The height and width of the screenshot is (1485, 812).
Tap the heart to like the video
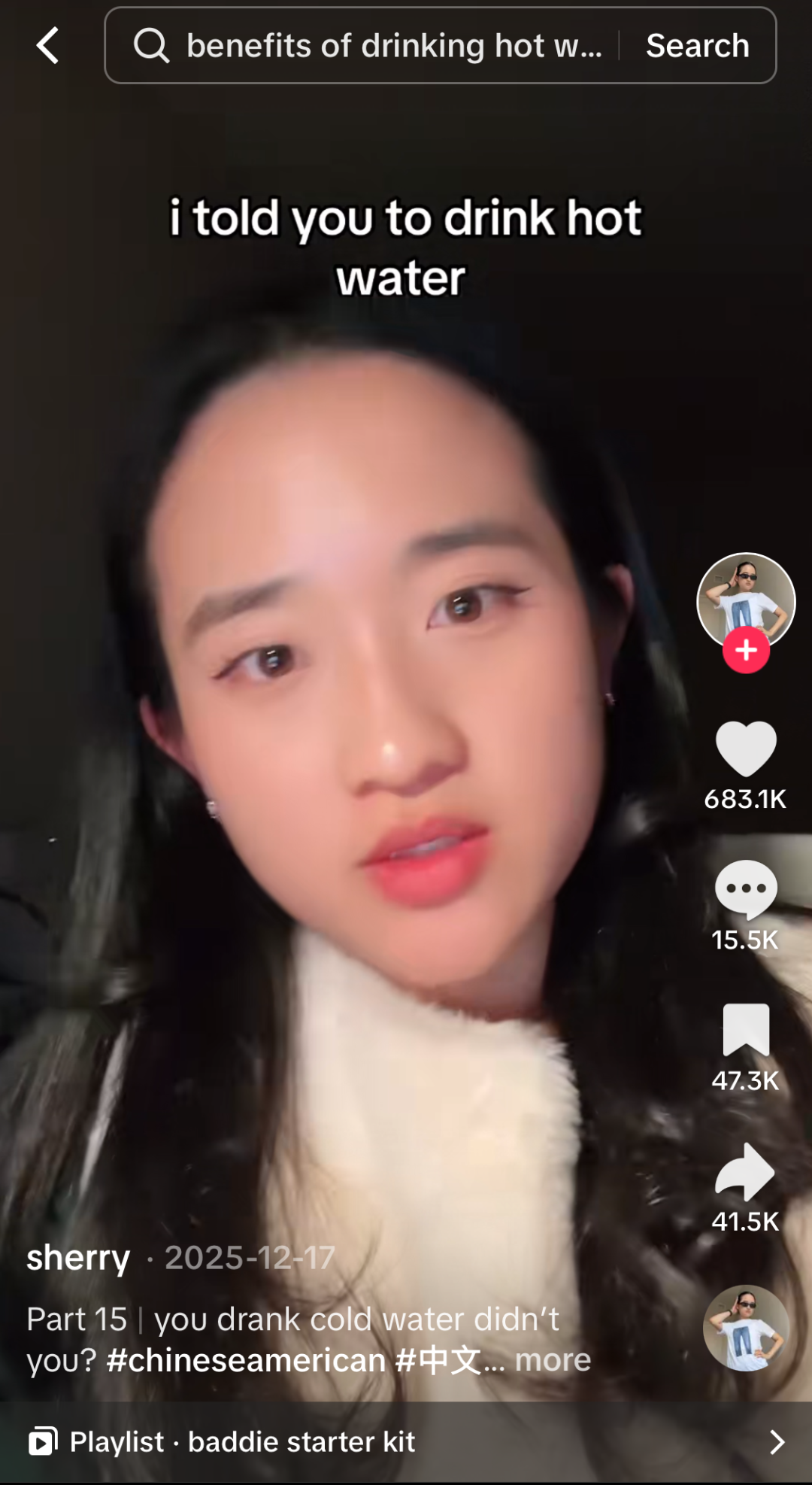744,746
